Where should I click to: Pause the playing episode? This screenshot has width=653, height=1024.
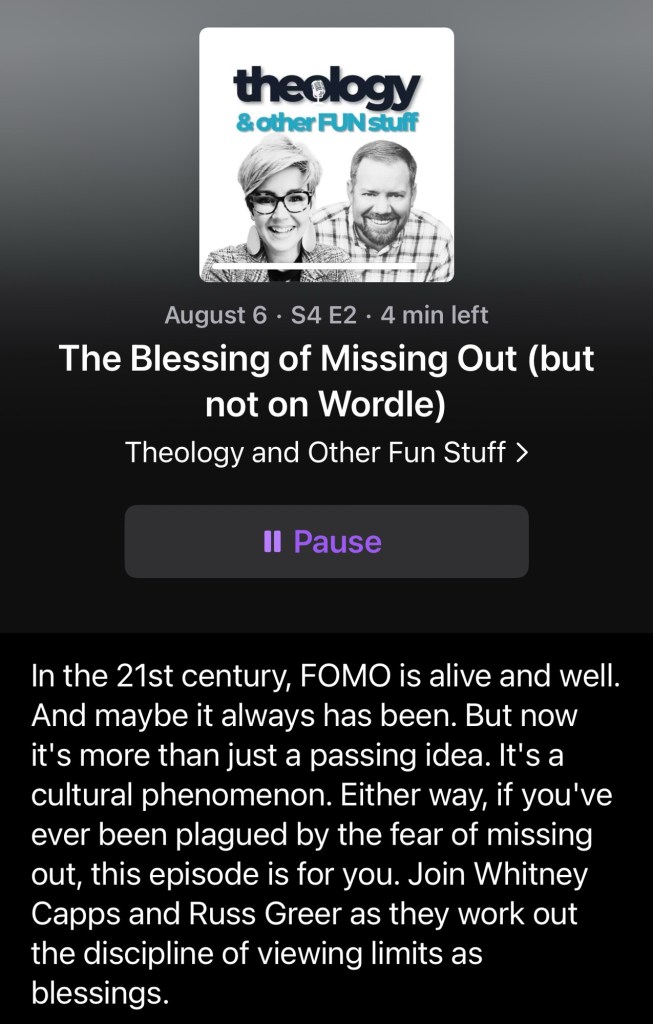point(326,541)
